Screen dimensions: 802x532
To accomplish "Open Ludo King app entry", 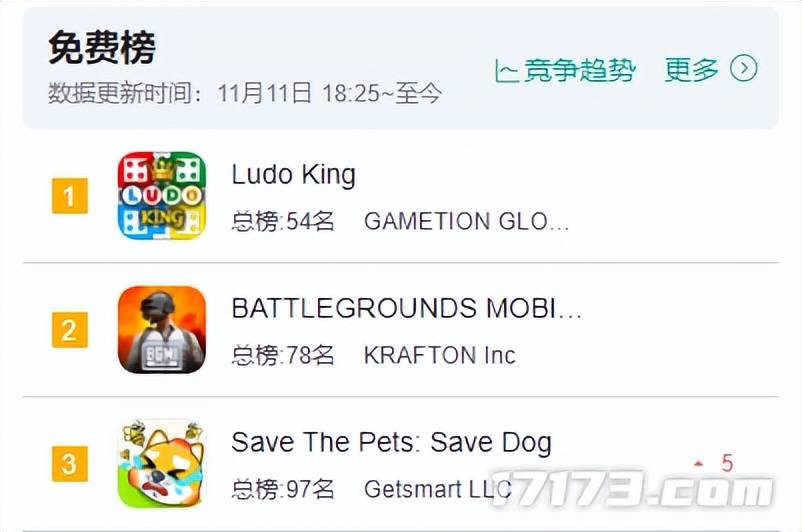I will tap(293, 175).
